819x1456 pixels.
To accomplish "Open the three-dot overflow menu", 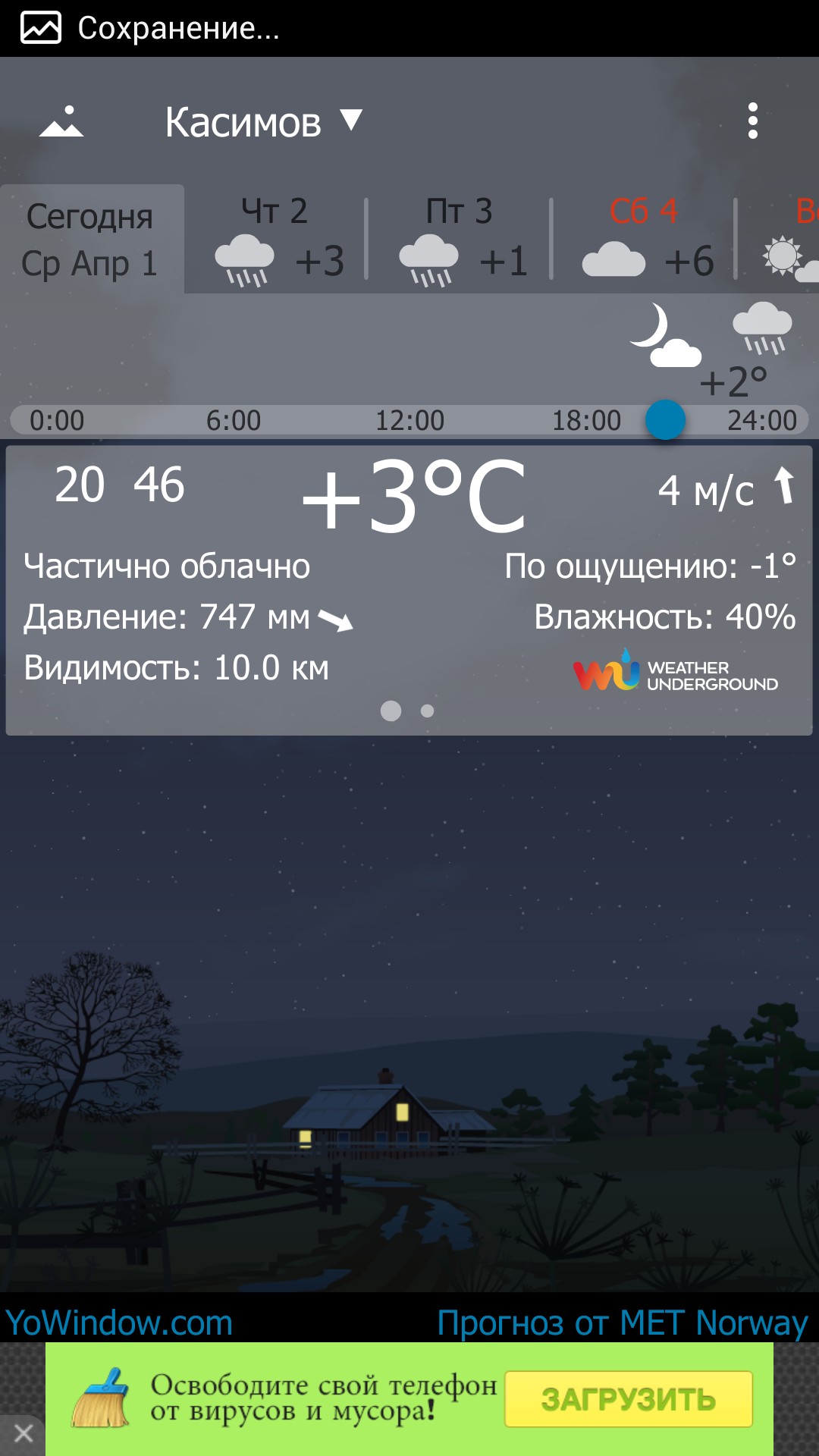I will coord(752,121).
